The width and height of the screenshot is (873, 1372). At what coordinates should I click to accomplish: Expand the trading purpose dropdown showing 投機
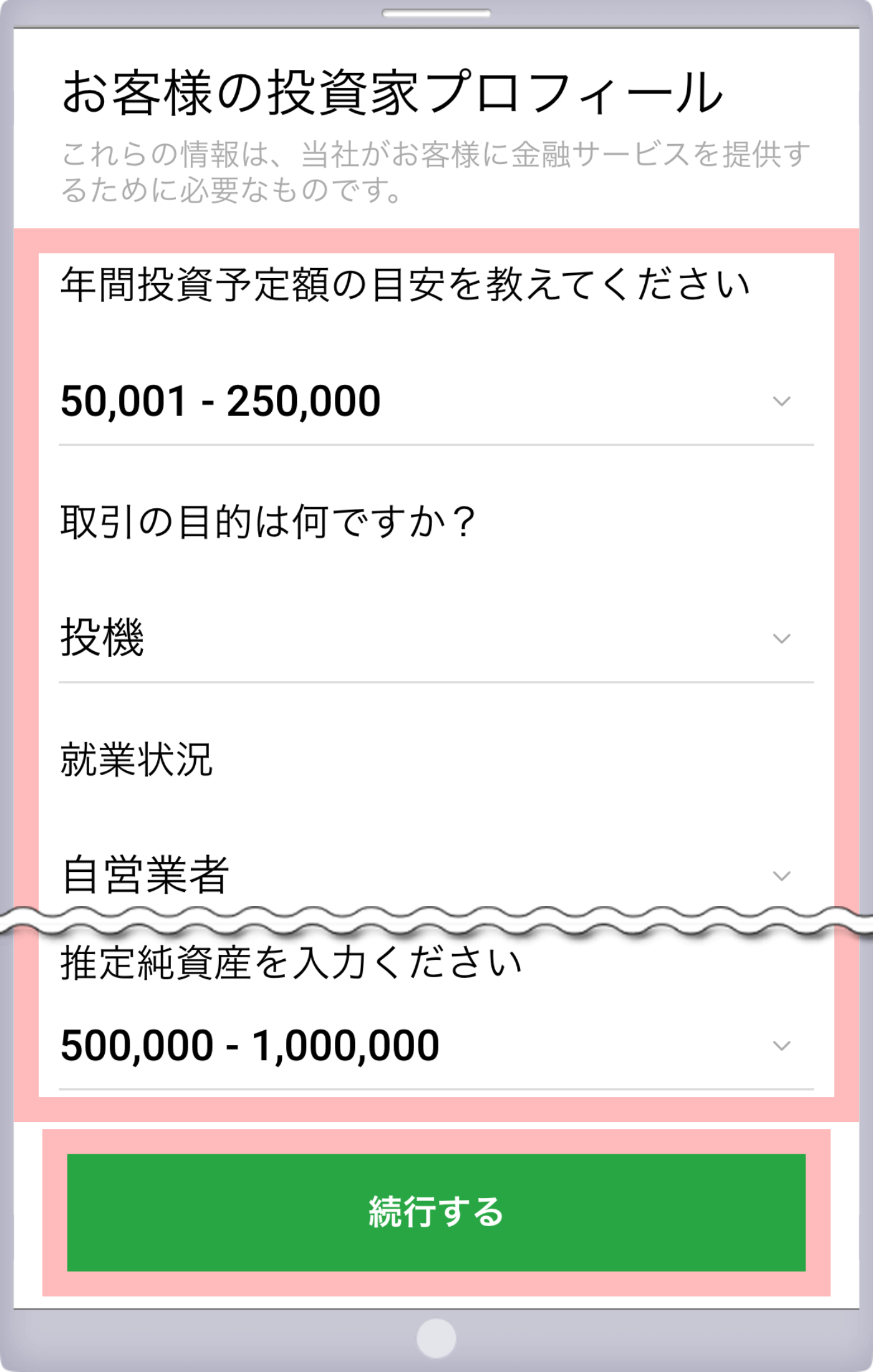(436, 638)
